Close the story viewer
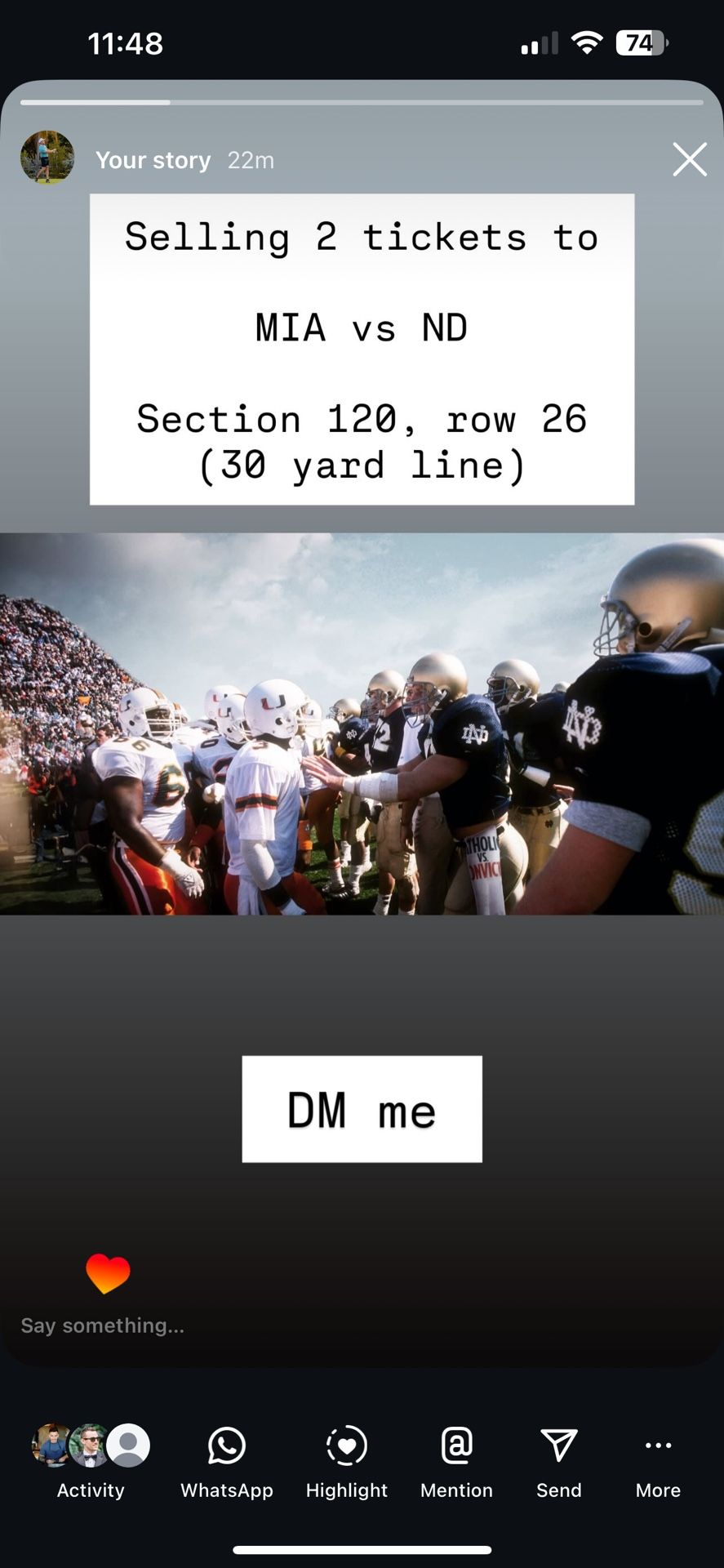Image resolution: width=724 pixels, height=1568 pixels. tap(690, 159)
